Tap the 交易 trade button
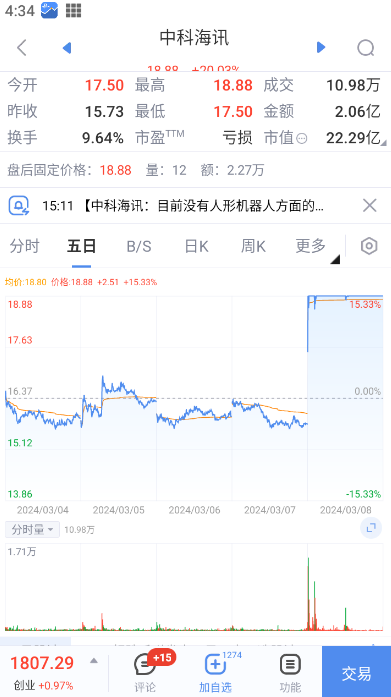Viewport: 391px width, 697px height. coord(356,672)
